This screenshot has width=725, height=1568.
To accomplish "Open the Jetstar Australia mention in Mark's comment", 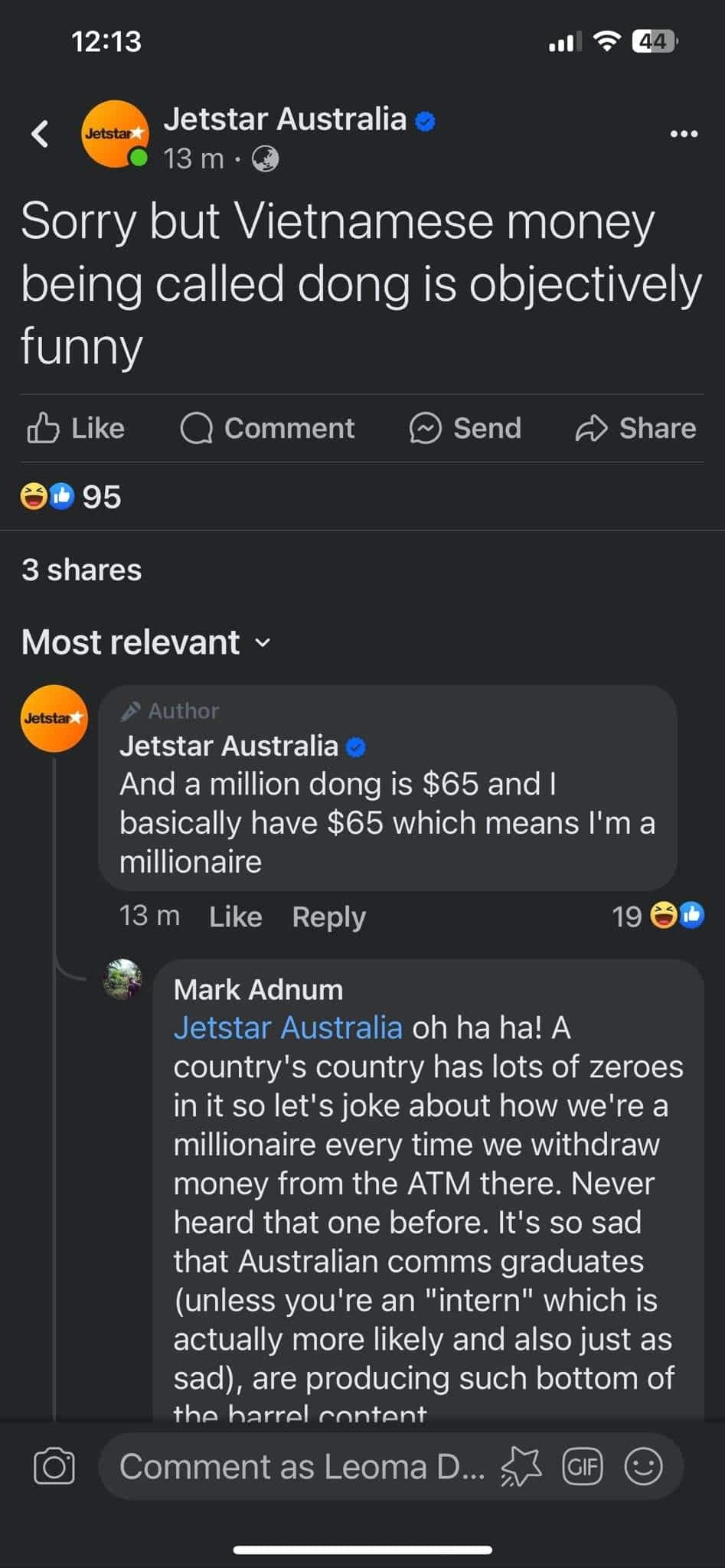I will tap(288, 1027).
